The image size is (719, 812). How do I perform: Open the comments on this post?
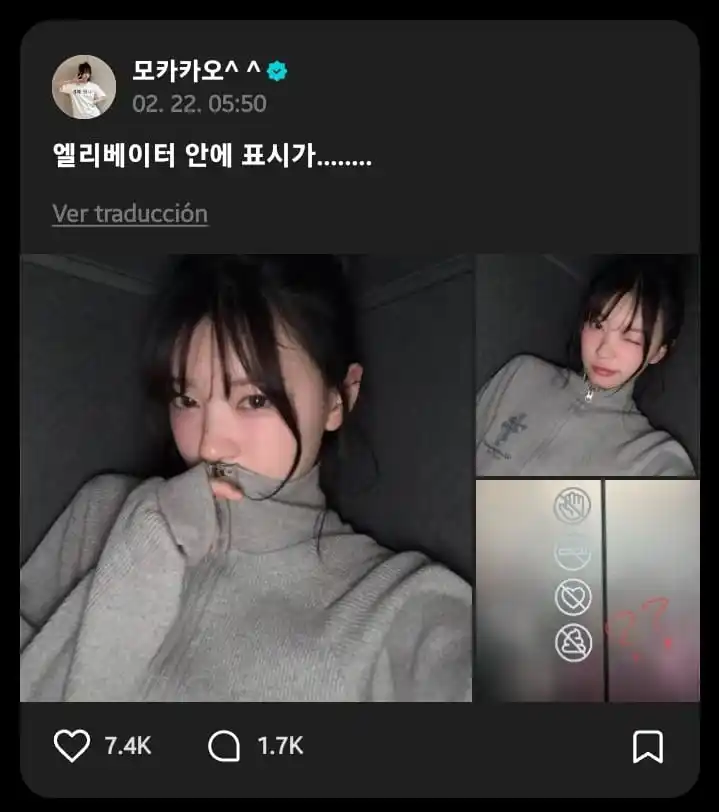point(224,745)
